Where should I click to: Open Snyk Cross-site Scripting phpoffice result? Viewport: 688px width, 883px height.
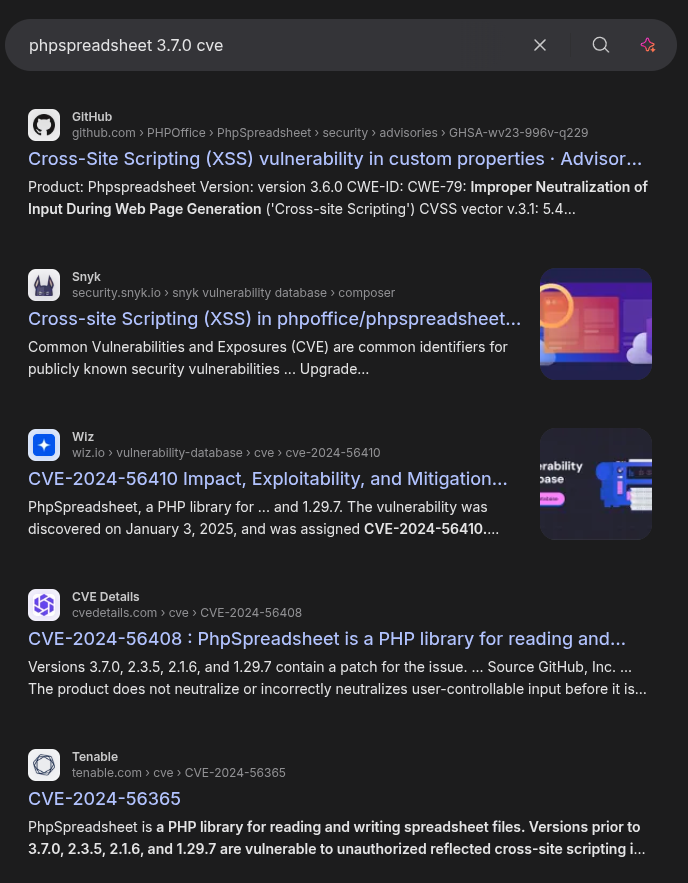point(274,319)
